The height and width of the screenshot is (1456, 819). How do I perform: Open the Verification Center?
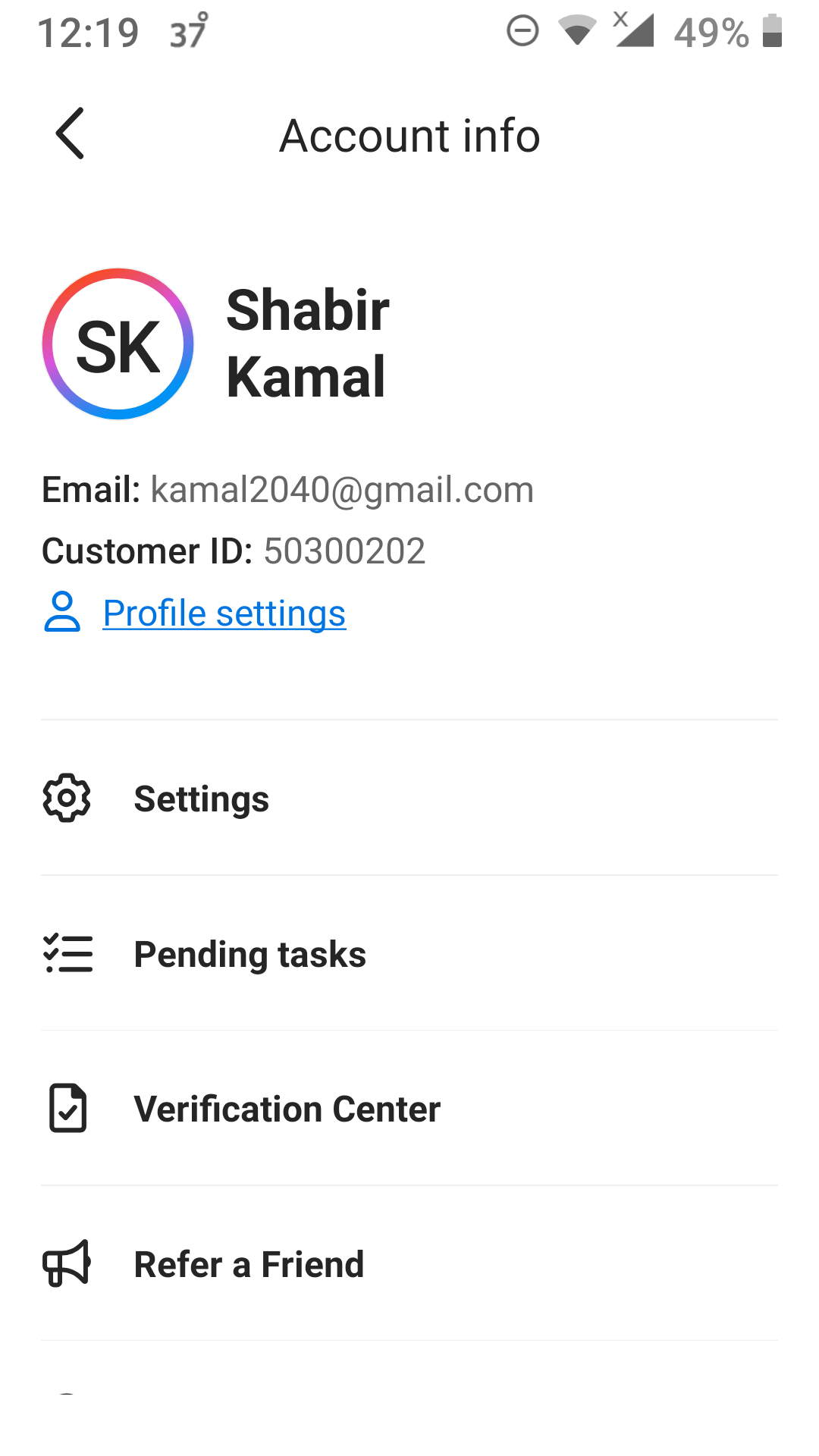409,1109
